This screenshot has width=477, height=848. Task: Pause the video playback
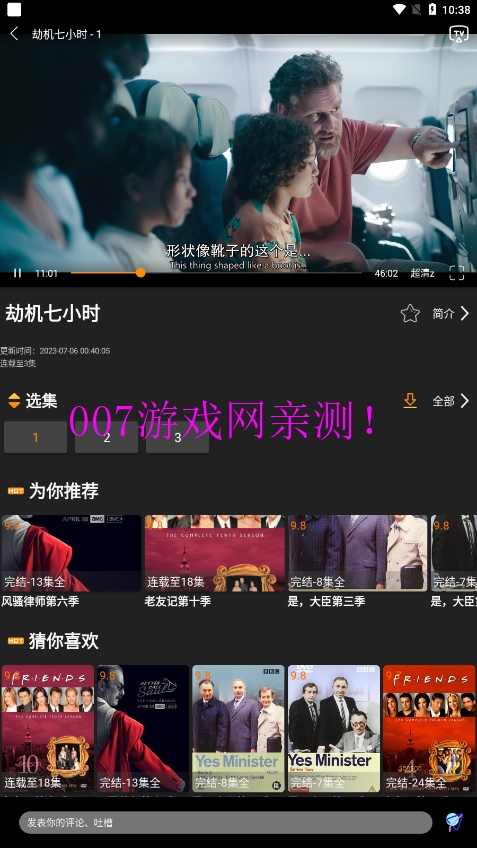coord(18,273)
